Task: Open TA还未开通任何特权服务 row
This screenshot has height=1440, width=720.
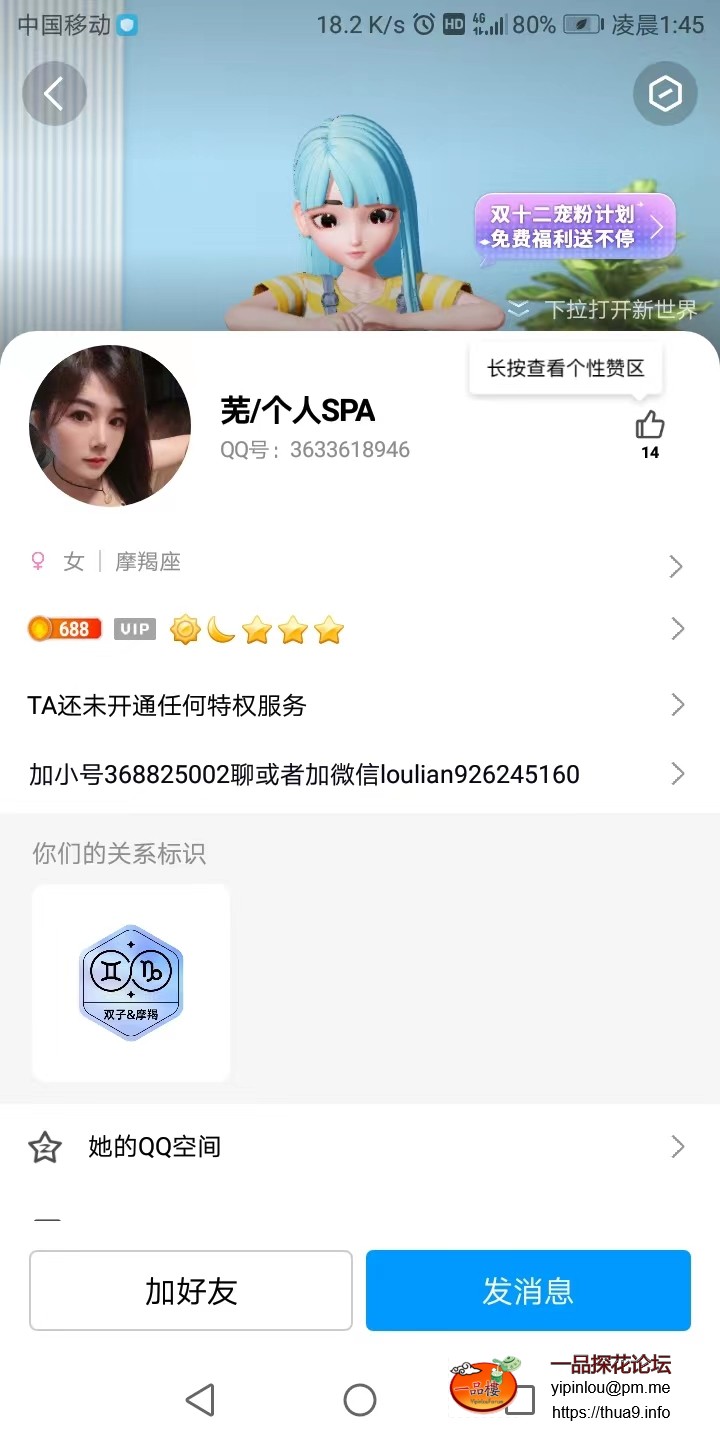Action: tap(360, 706)
